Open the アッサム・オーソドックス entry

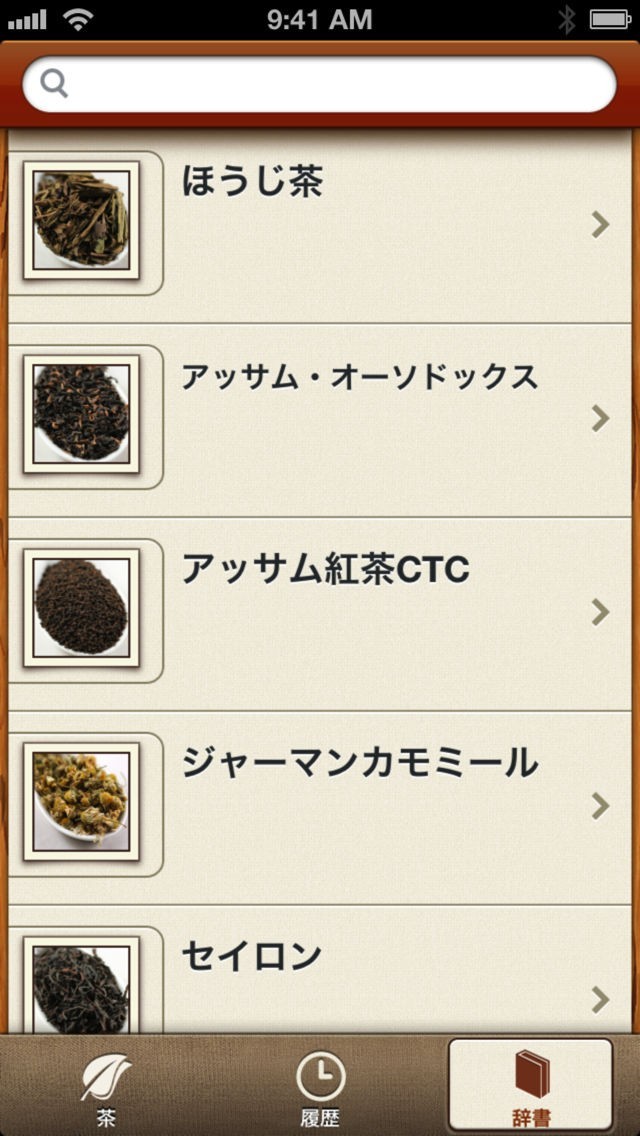tap(320, 419)
